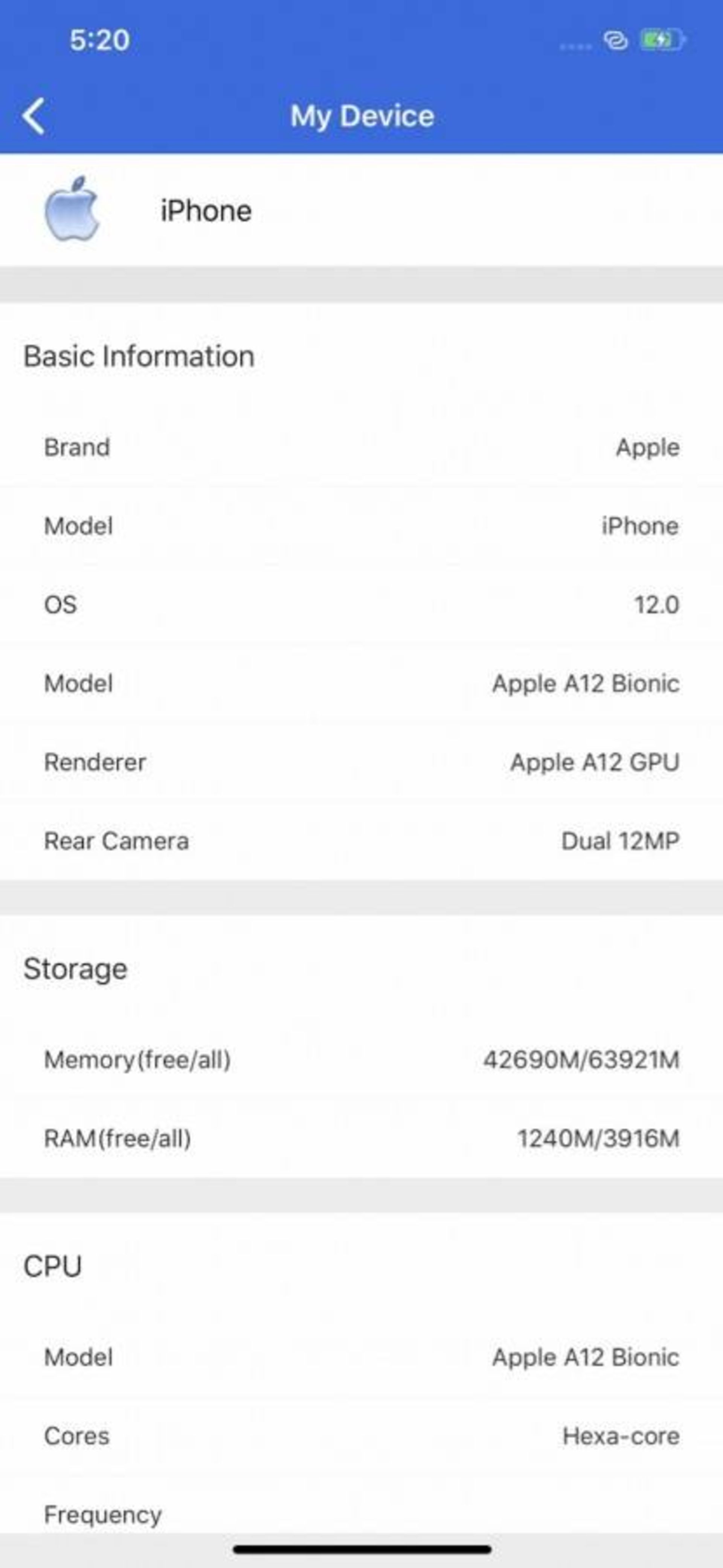This screenshot has width=723, height=1568.
Task: Select the OS row showing 12.0
Action: point(361,604)
